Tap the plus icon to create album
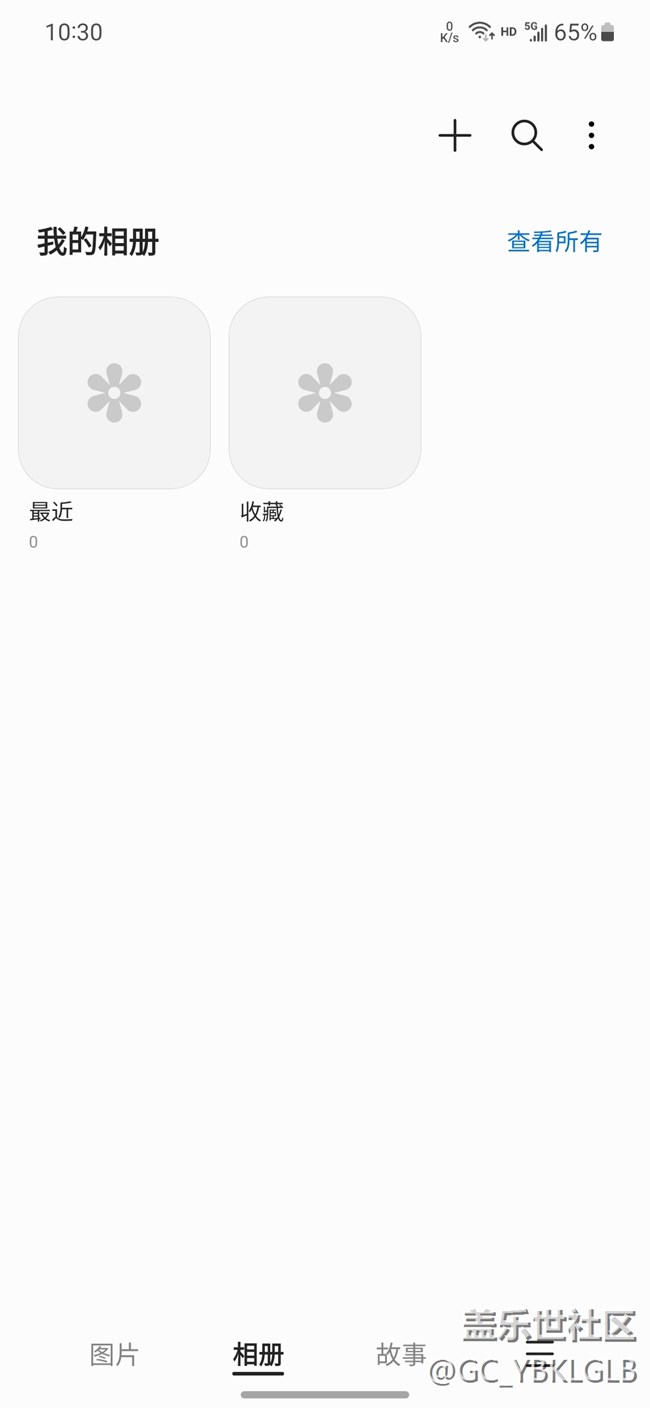The width and height of the screenshot is (650, 1408). [455, 135]
